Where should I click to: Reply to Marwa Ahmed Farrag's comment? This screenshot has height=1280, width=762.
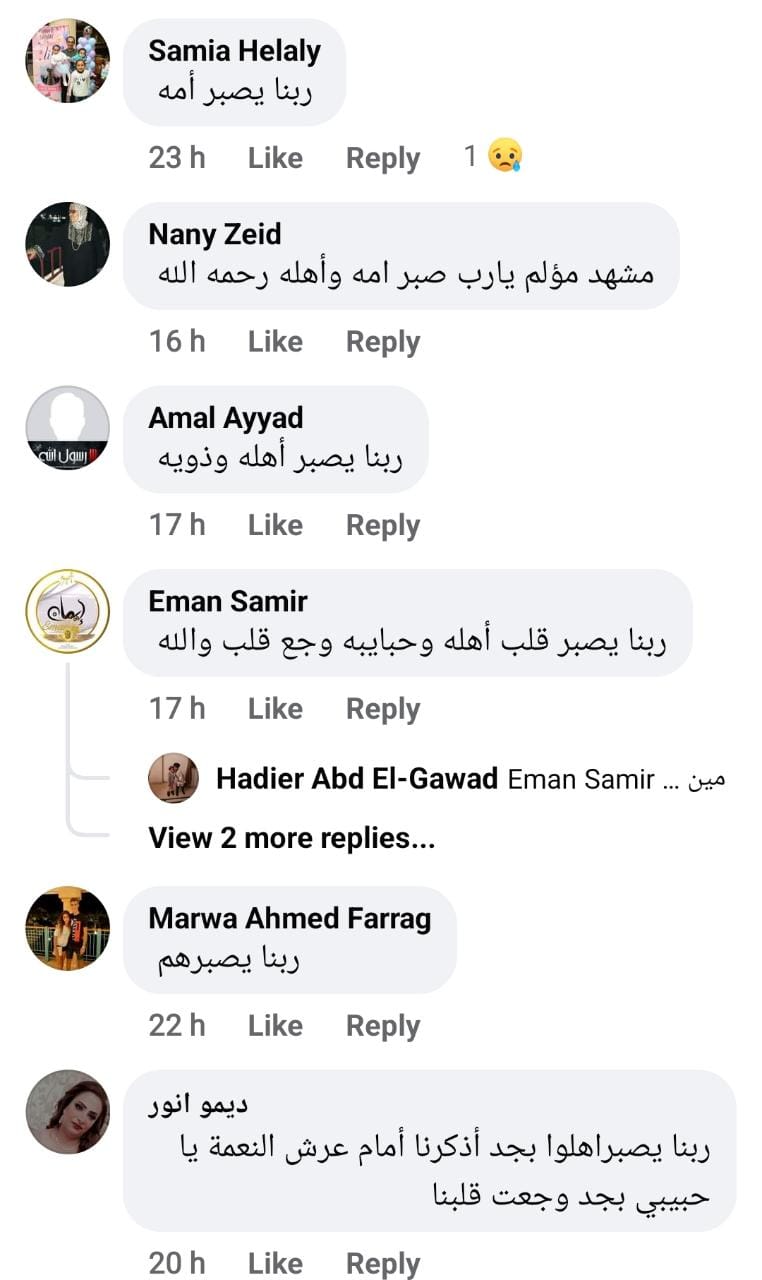pyautogui.click(x=382, y=1026)
